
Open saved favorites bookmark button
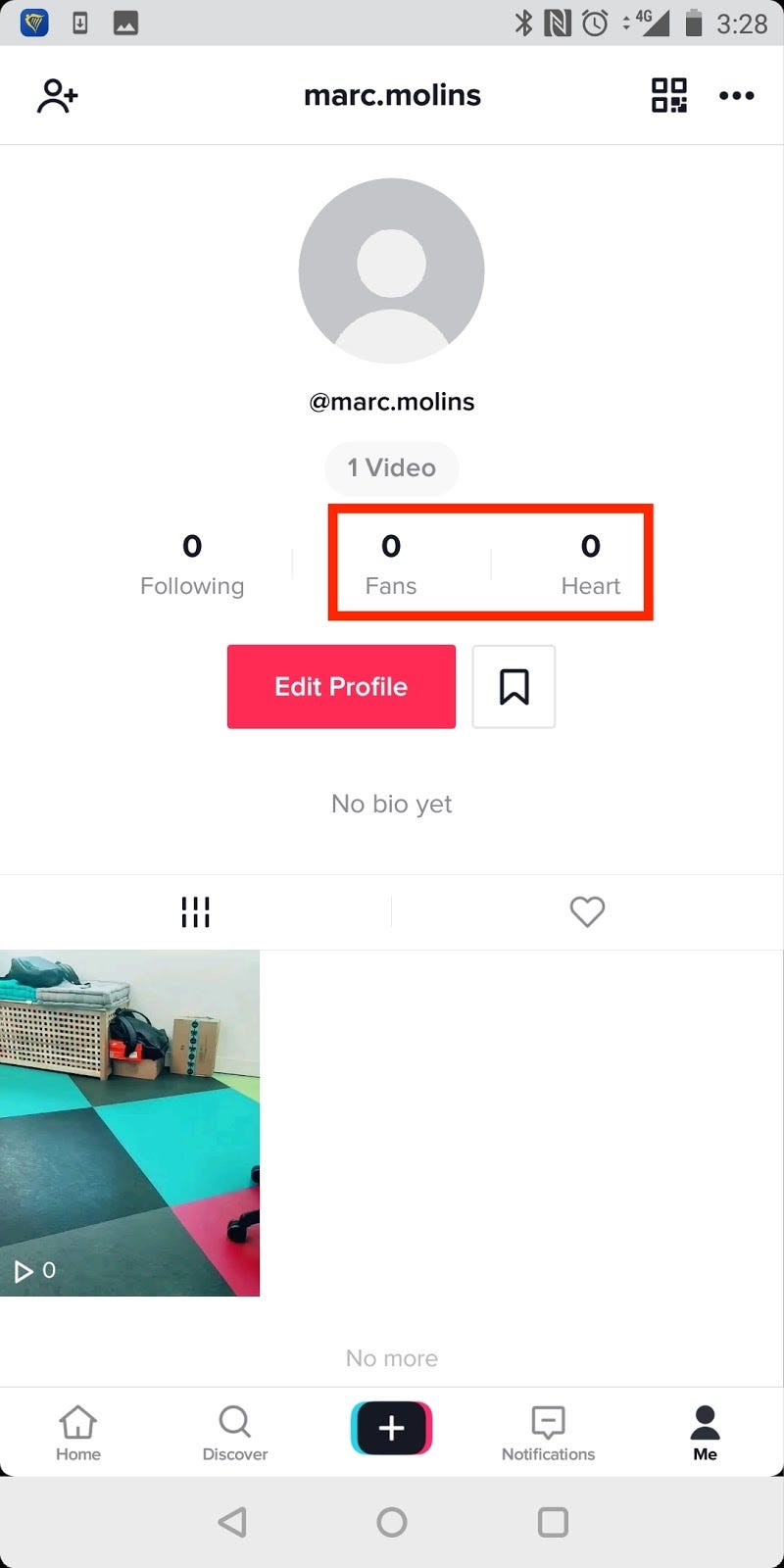coord(514,686)
